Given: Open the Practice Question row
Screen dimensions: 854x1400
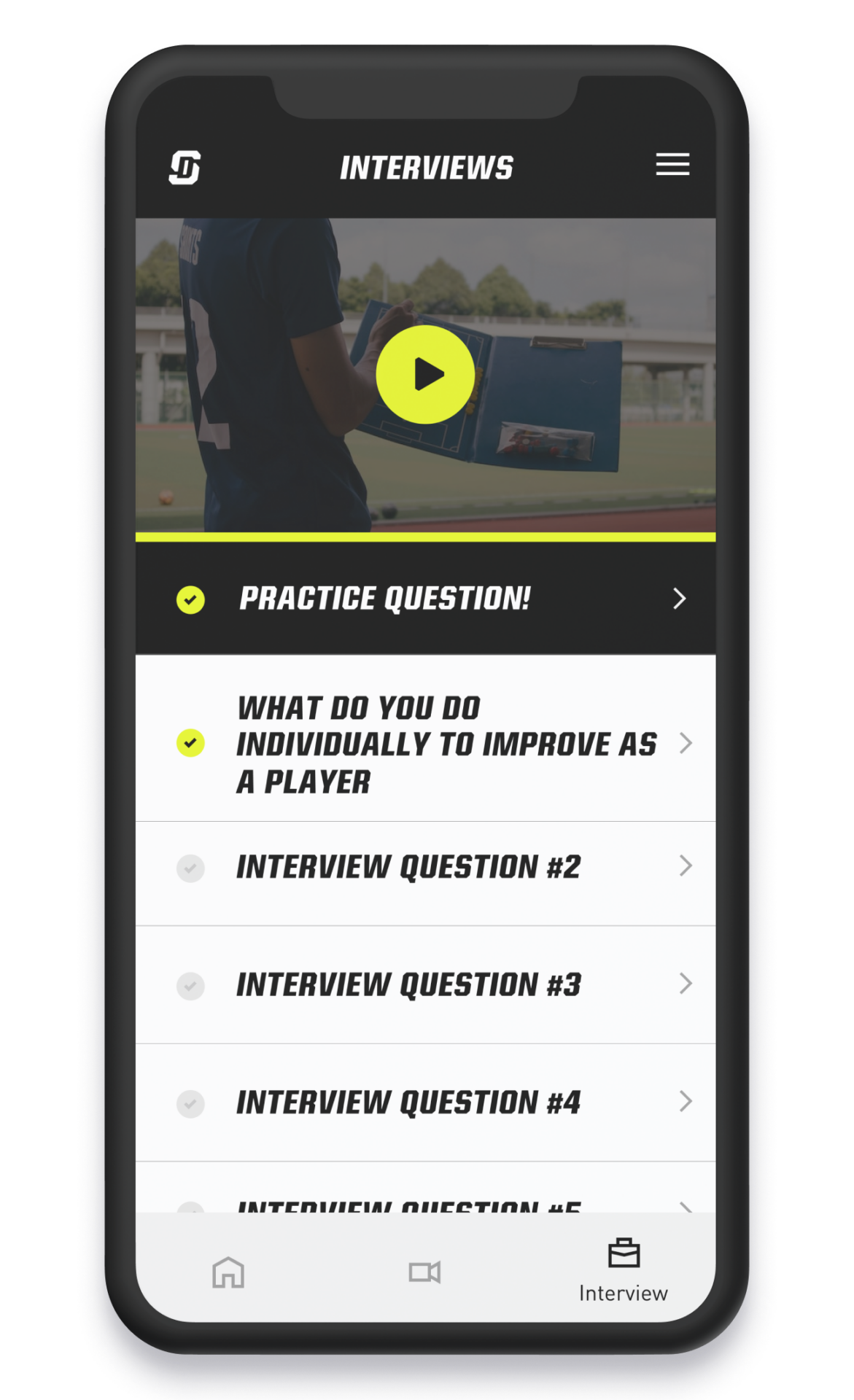Looking at the screenshot, I should point(425,599).
